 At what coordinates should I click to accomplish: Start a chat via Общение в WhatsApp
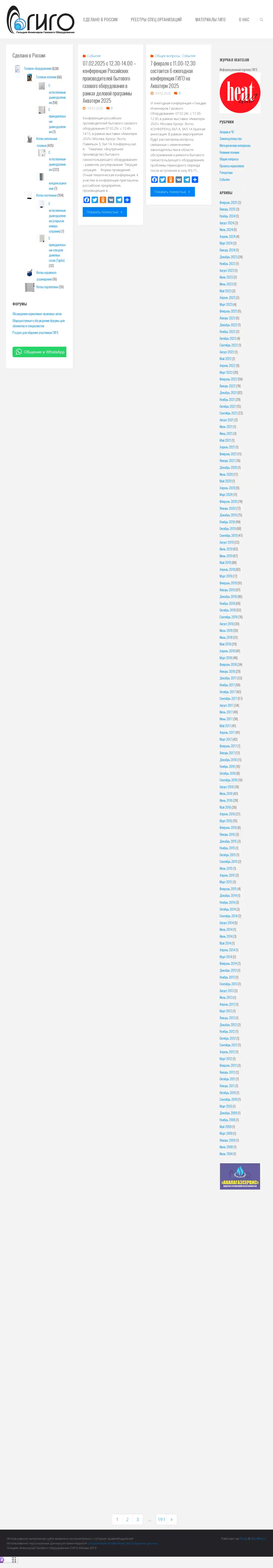click(39, 352)
